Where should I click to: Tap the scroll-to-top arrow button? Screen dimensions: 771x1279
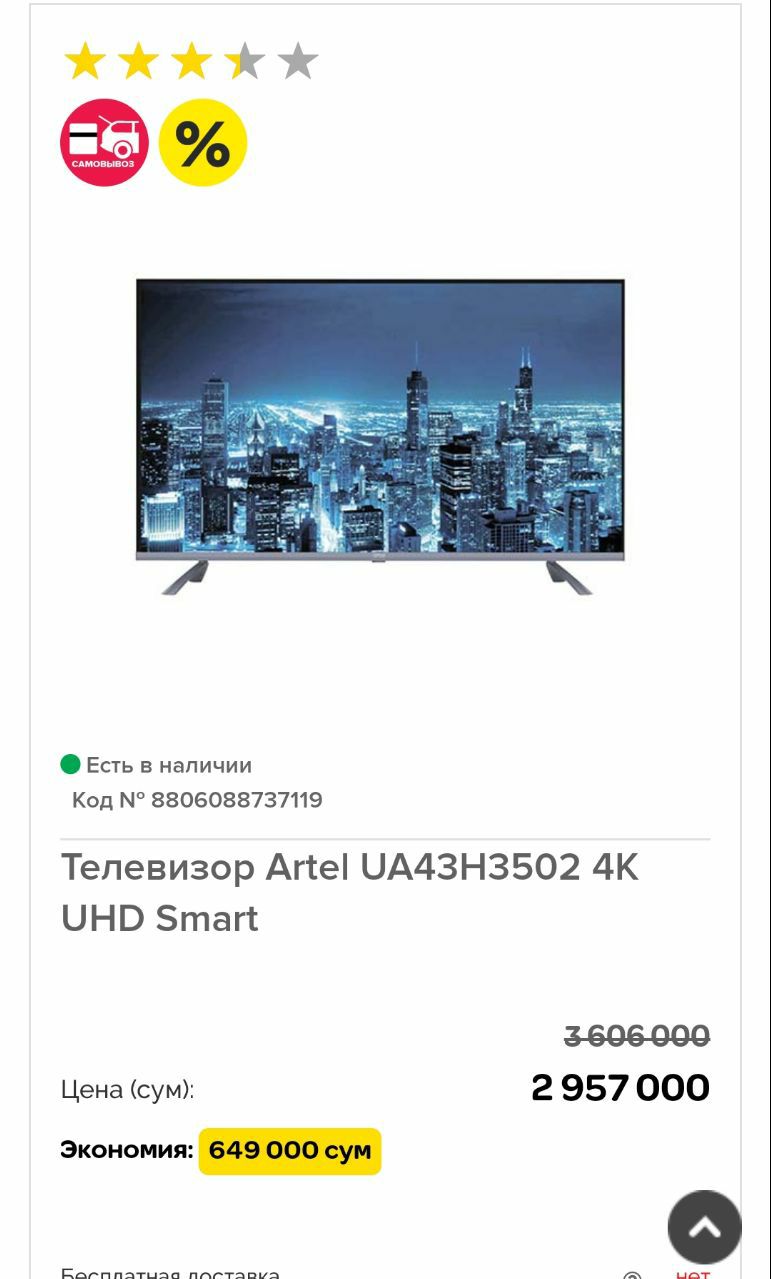click(704, 1226)
